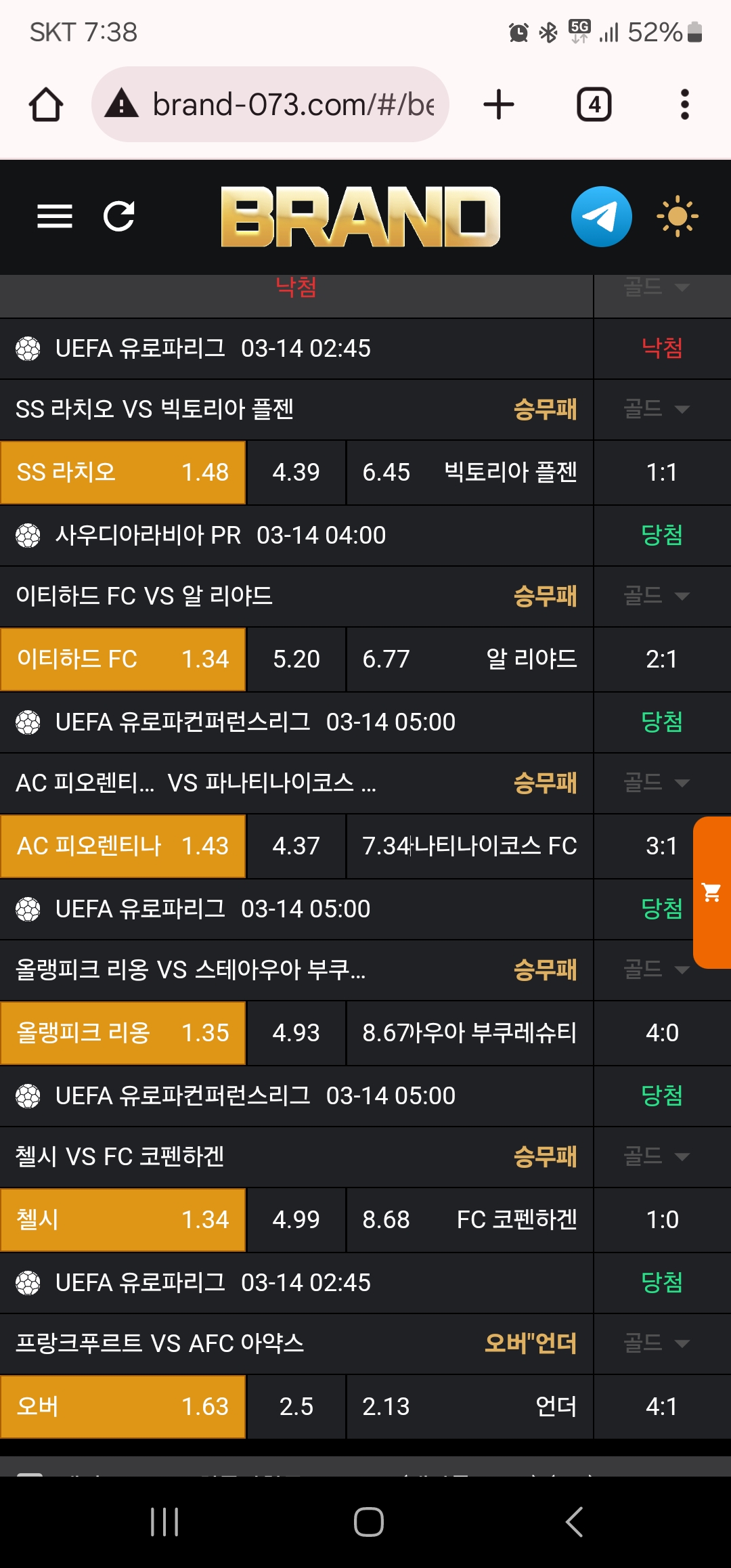Viewport: 731px width, 1568px height.
Task: Toggle light mode with the sun icon
Action: (677, 217)
